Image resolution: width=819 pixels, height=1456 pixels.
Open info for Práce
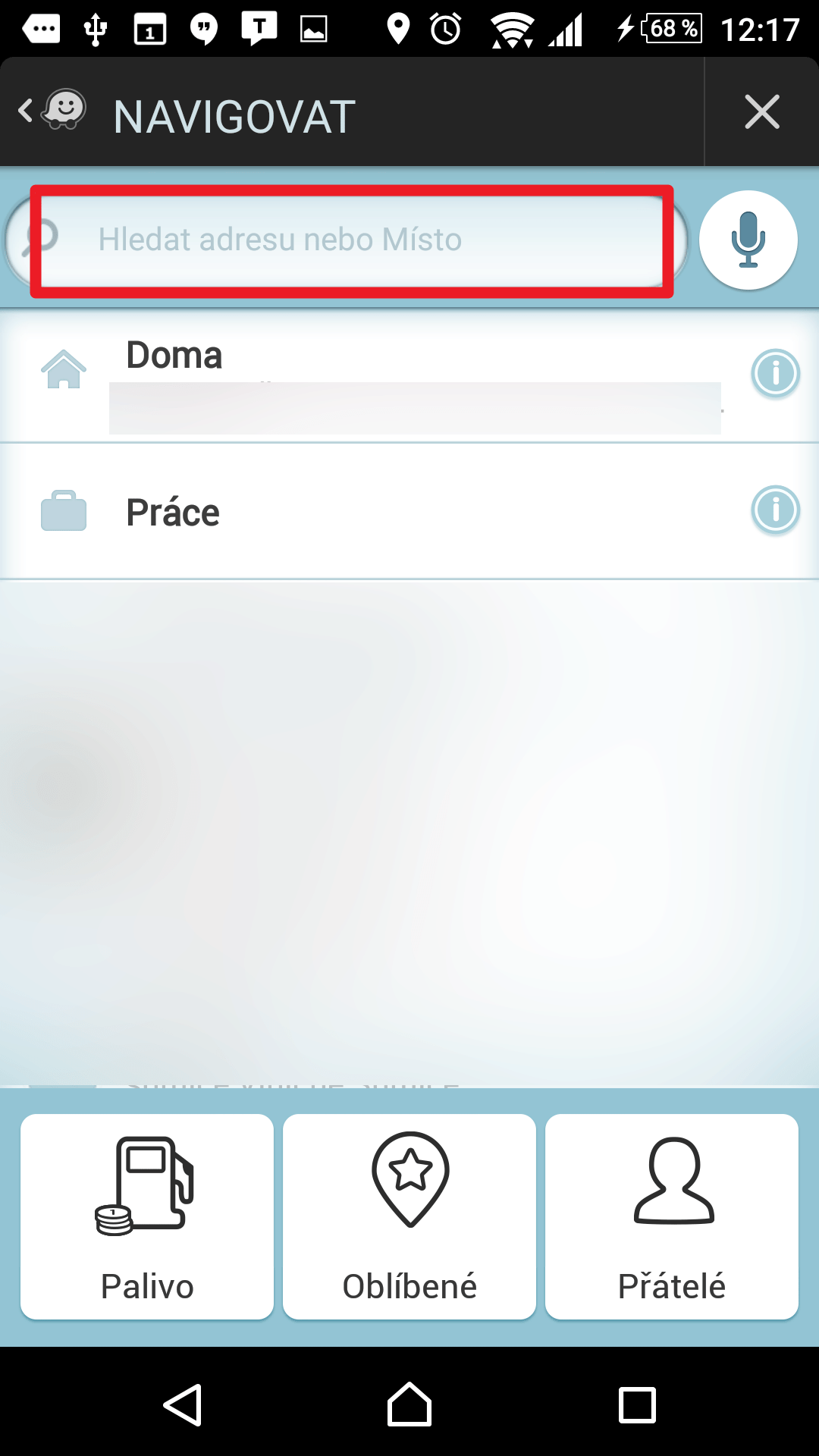(x=775, y=510)
